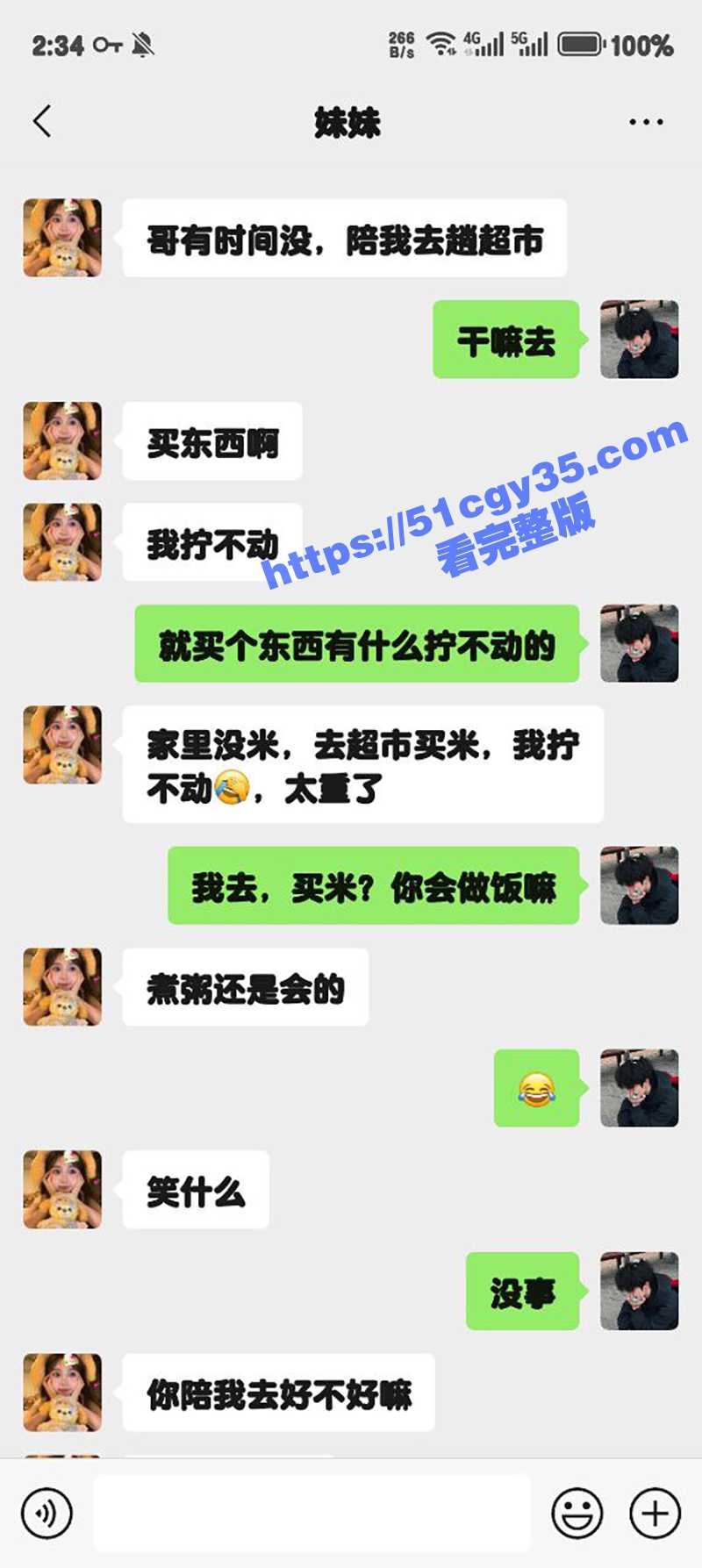Switch to voice message input

(x=47, y=1514)
